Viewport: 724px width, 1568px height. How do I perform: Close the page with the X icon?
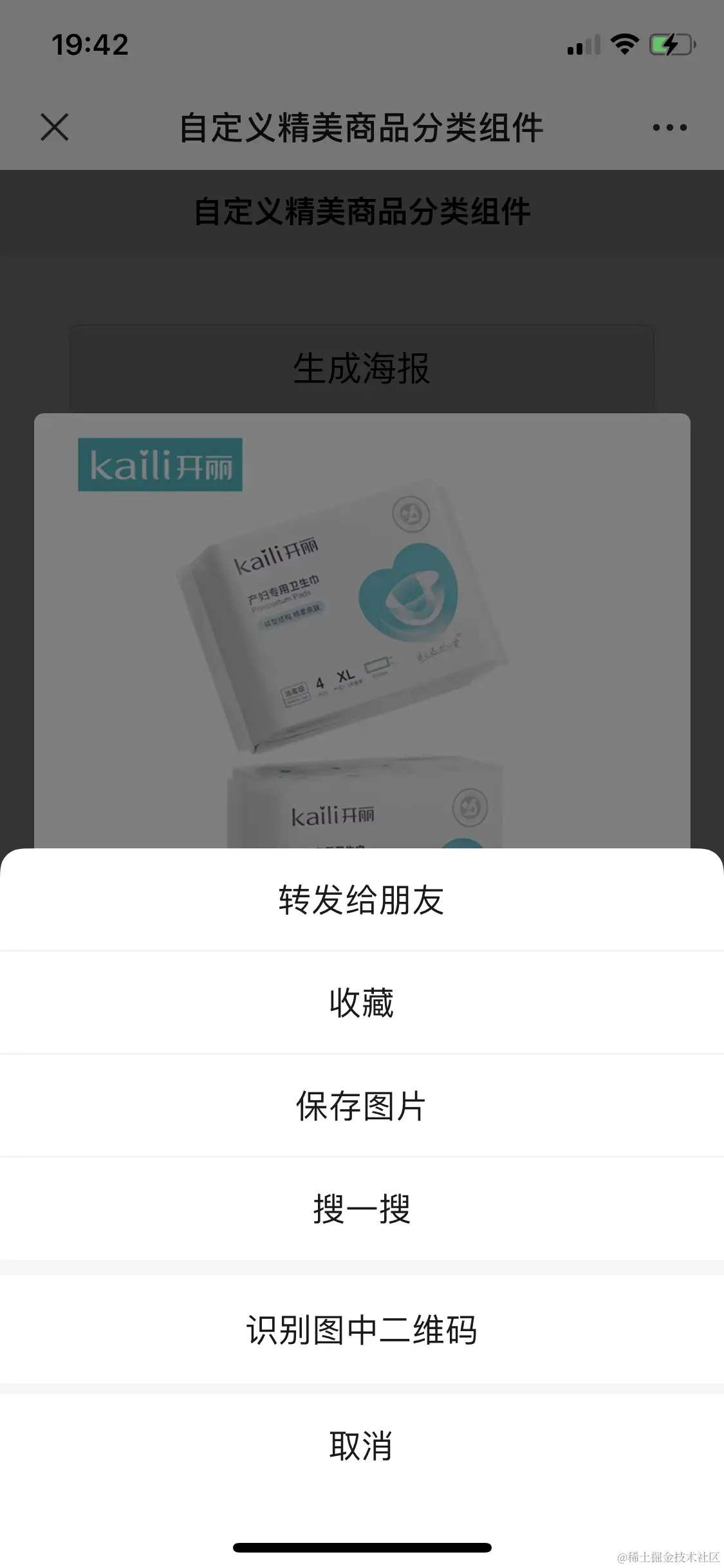click(55, 127)
